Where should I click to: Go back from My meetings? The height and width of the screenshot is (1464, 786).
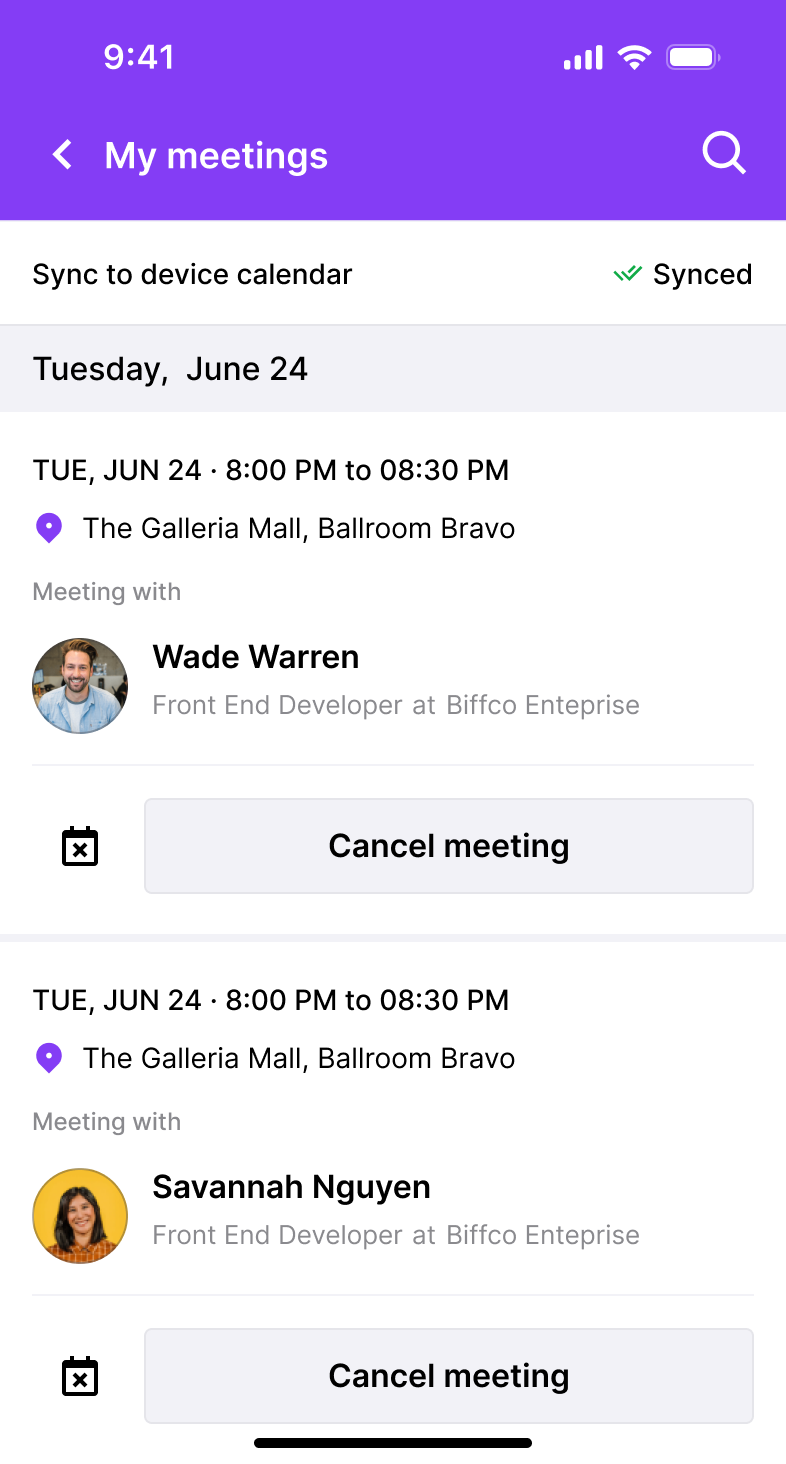63,155
